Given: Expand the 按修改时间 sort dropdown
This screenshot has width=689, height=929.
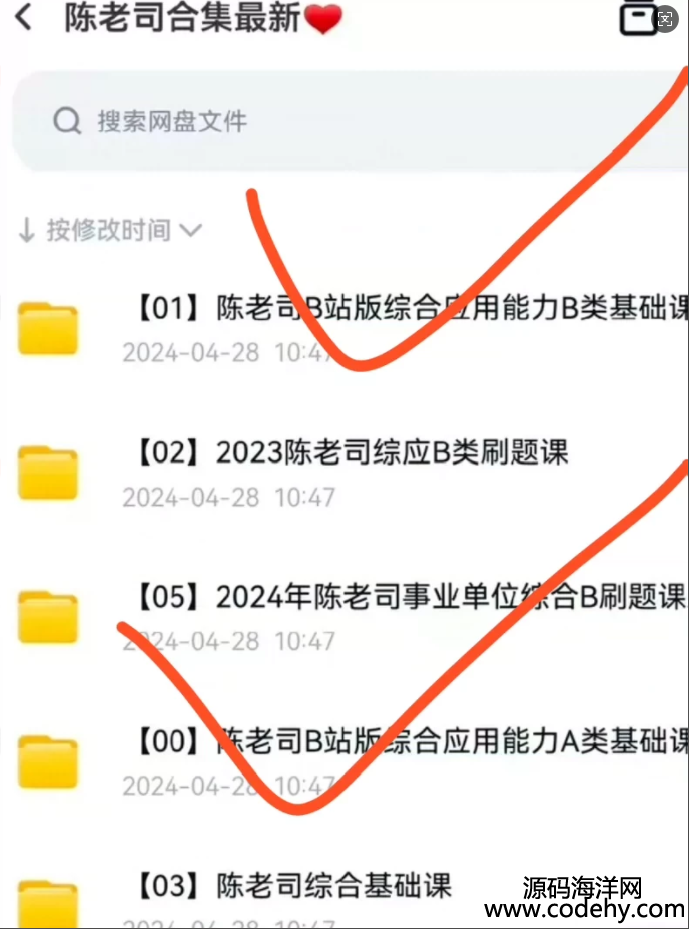Looking at the screenshot, I should 110,231.
